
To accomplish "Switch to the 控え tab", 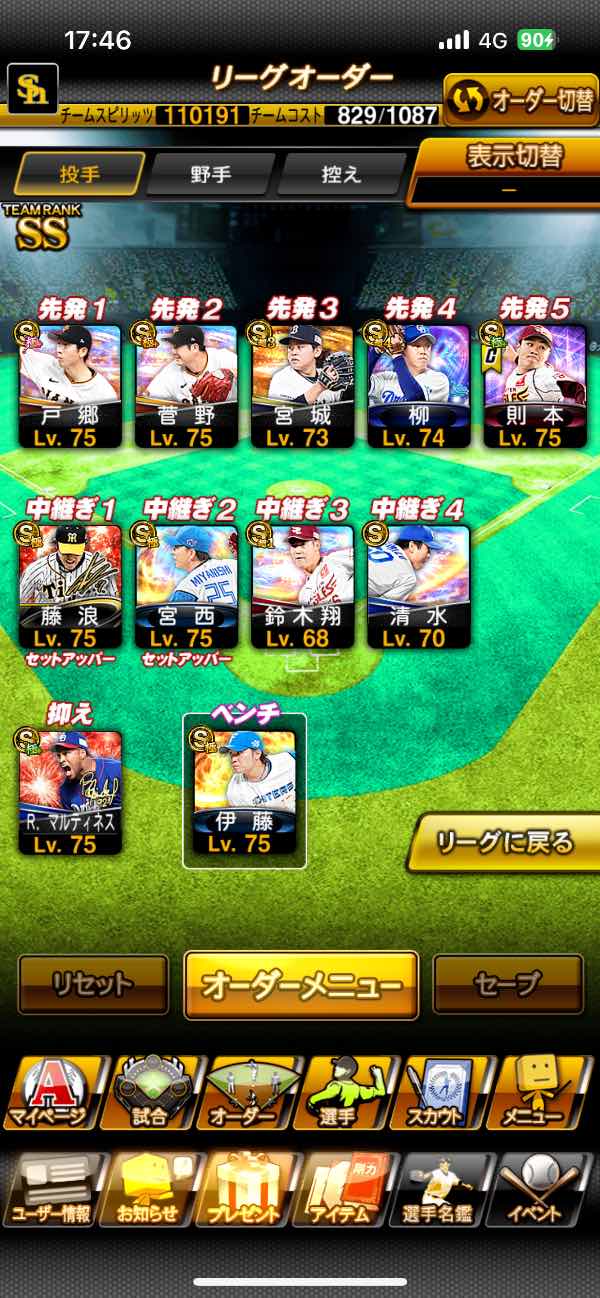I will [339, 175].
